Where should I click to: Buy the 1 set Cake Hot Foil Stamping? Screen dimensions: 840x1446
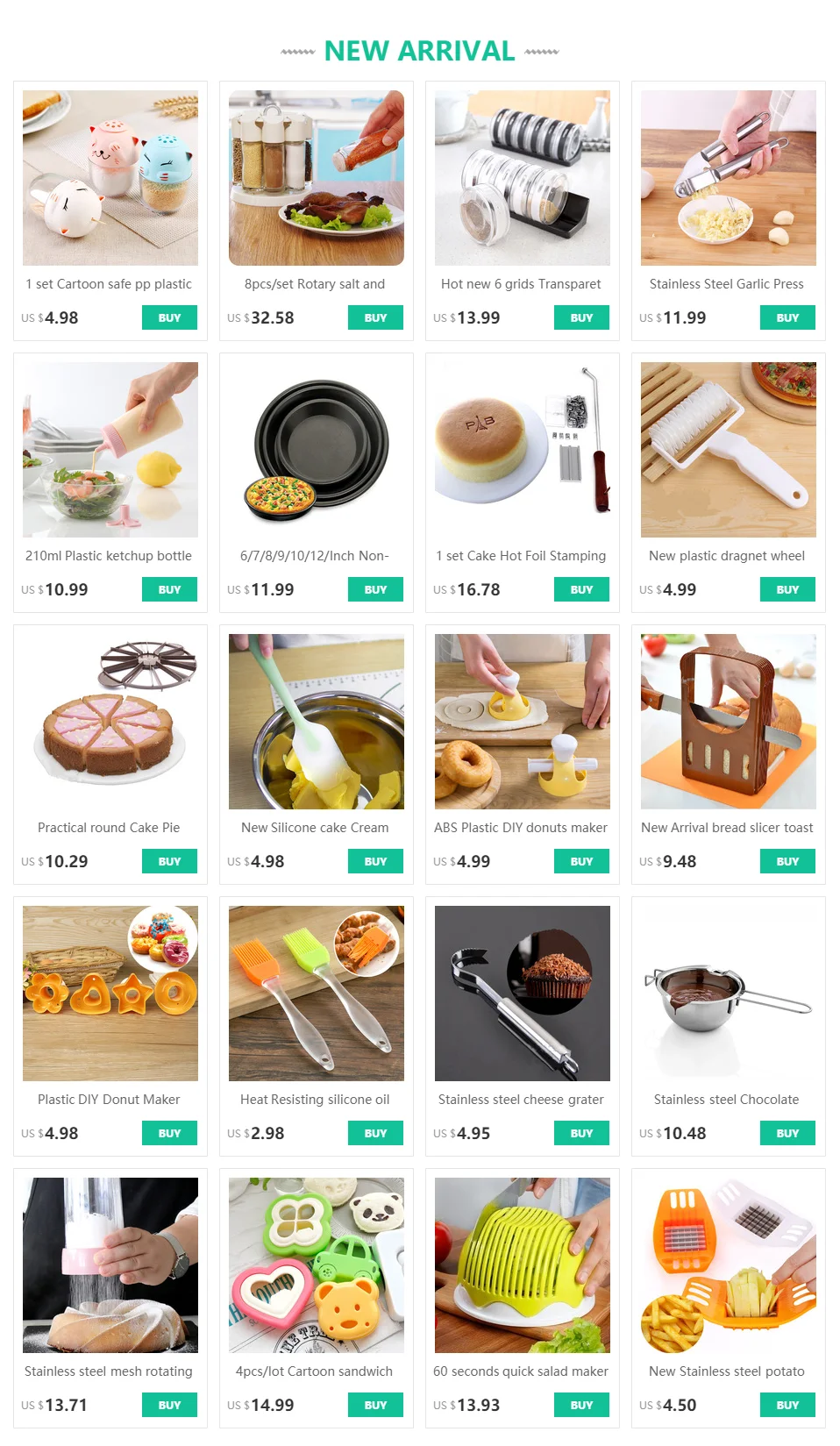point(581,589)
